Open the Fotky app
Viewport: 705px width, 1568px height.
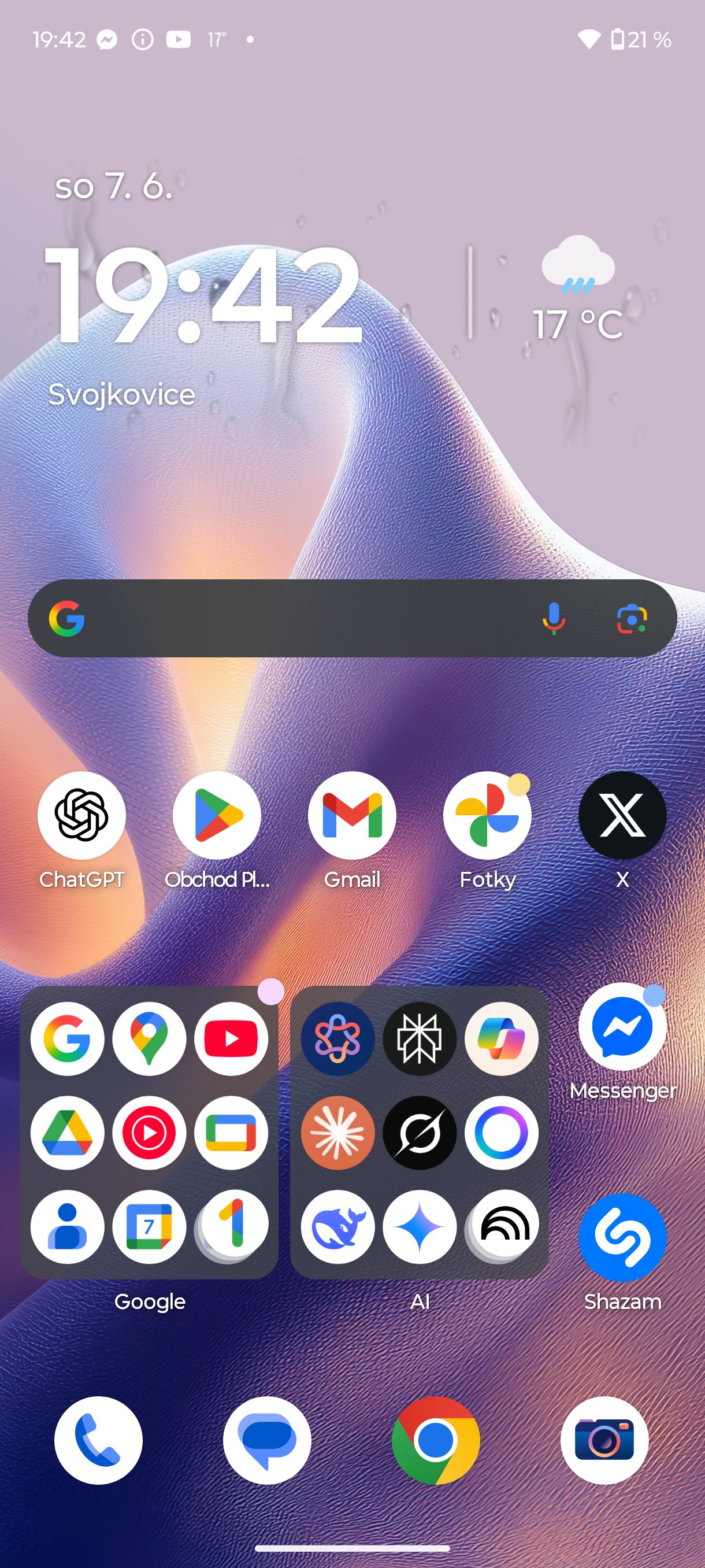click(x=487, y=815)
